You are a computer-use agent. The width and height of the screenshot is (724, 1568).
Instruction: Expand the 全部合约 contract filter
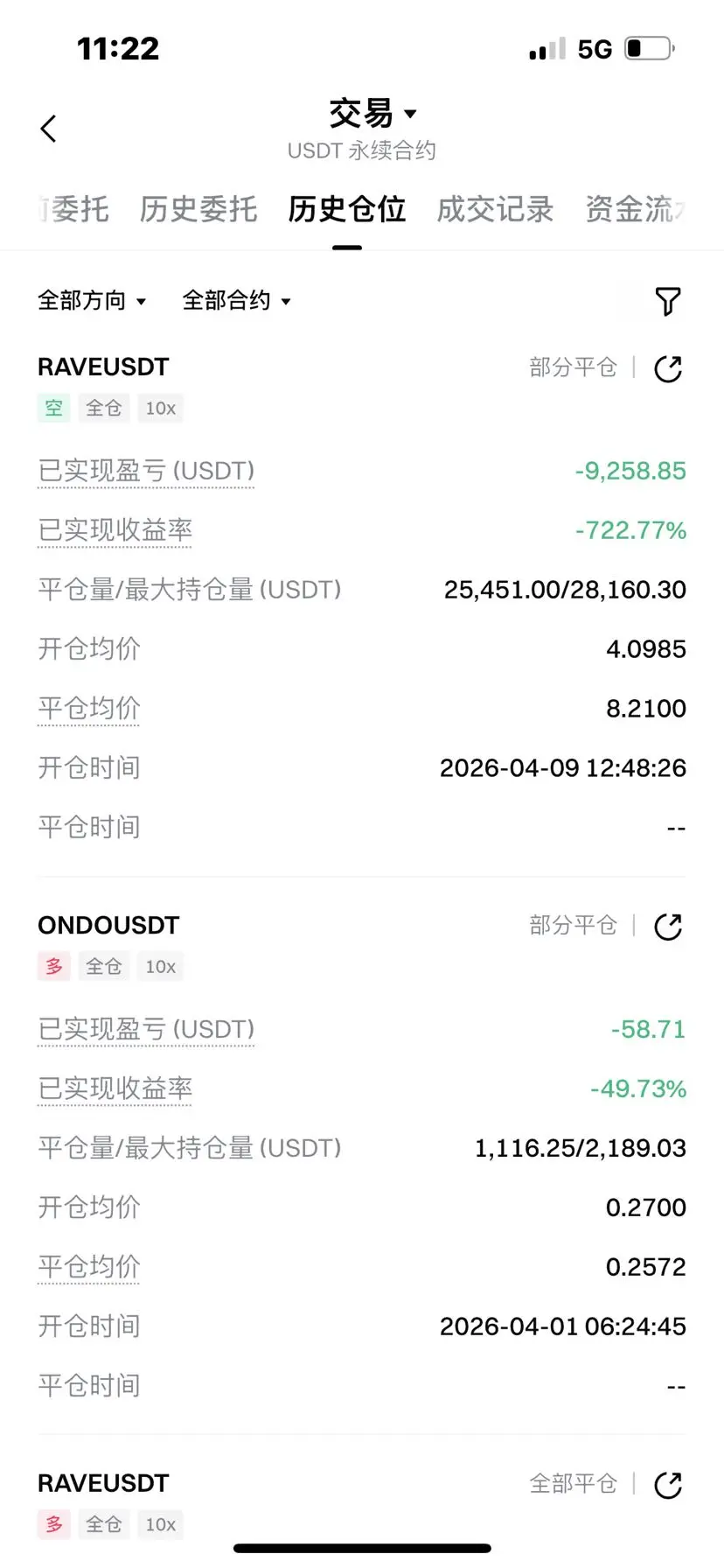tap(236, 301)
